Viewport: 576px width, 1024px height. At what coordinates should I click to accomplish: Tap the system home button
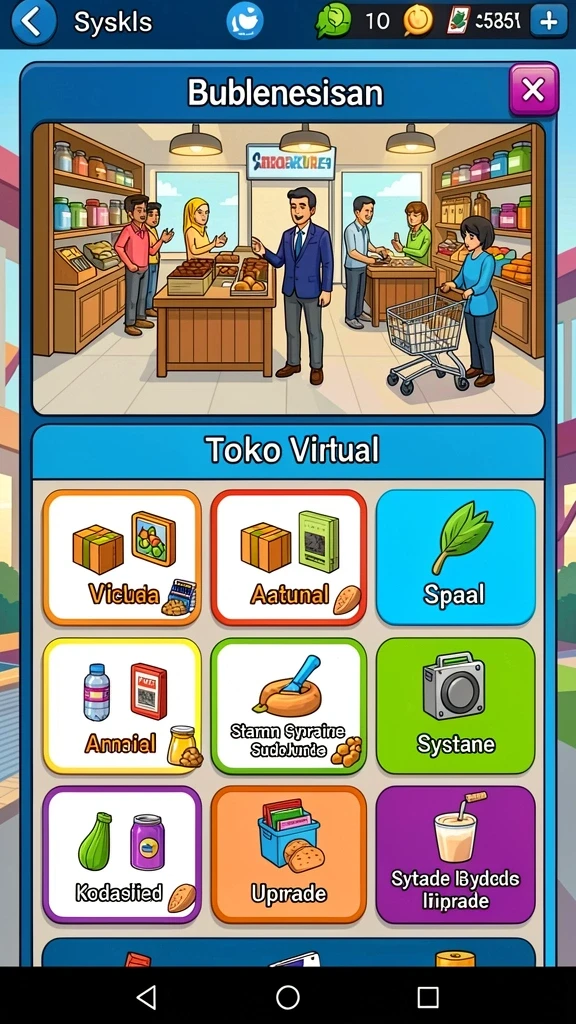(x=288, y=997)
